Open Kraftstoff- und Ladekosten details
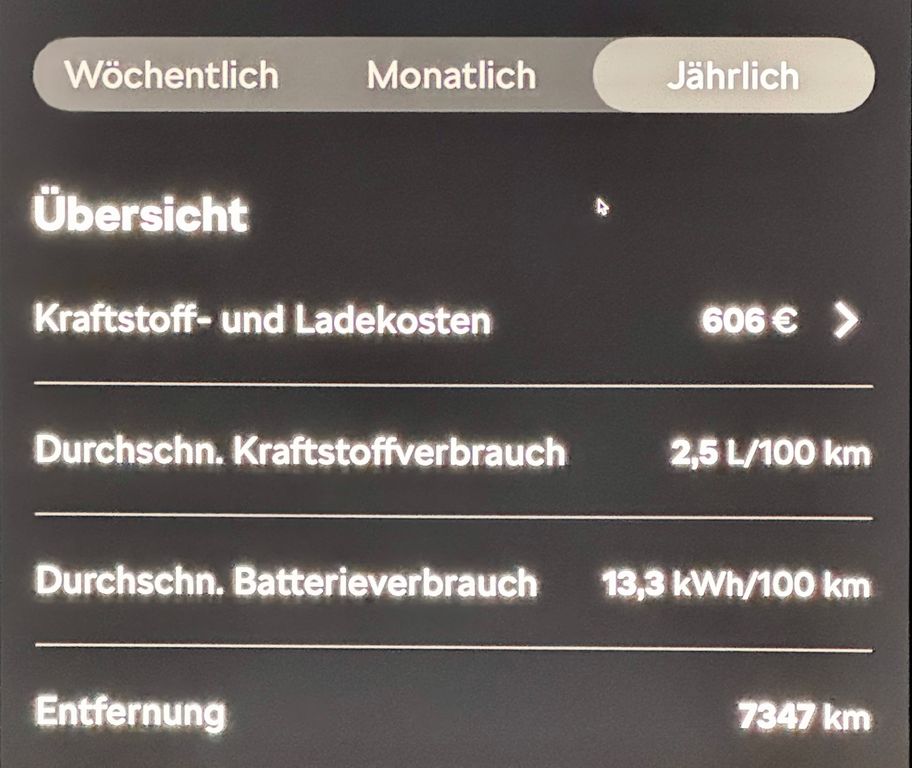912x768 pixels. coord(845,321)
